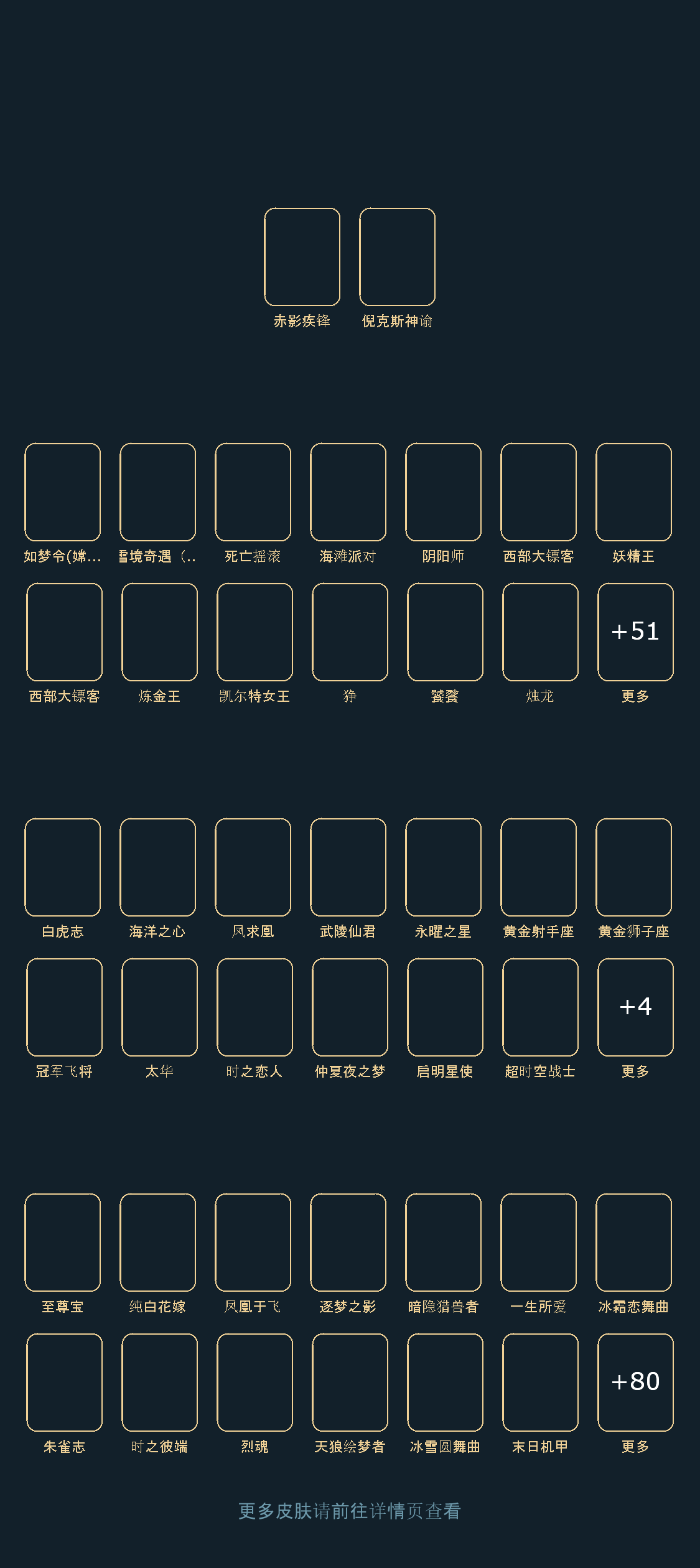This screenshot has width=700, height=1568.
Task: Open the 冰霜恋舞曲 skin
Action: 634,1243
